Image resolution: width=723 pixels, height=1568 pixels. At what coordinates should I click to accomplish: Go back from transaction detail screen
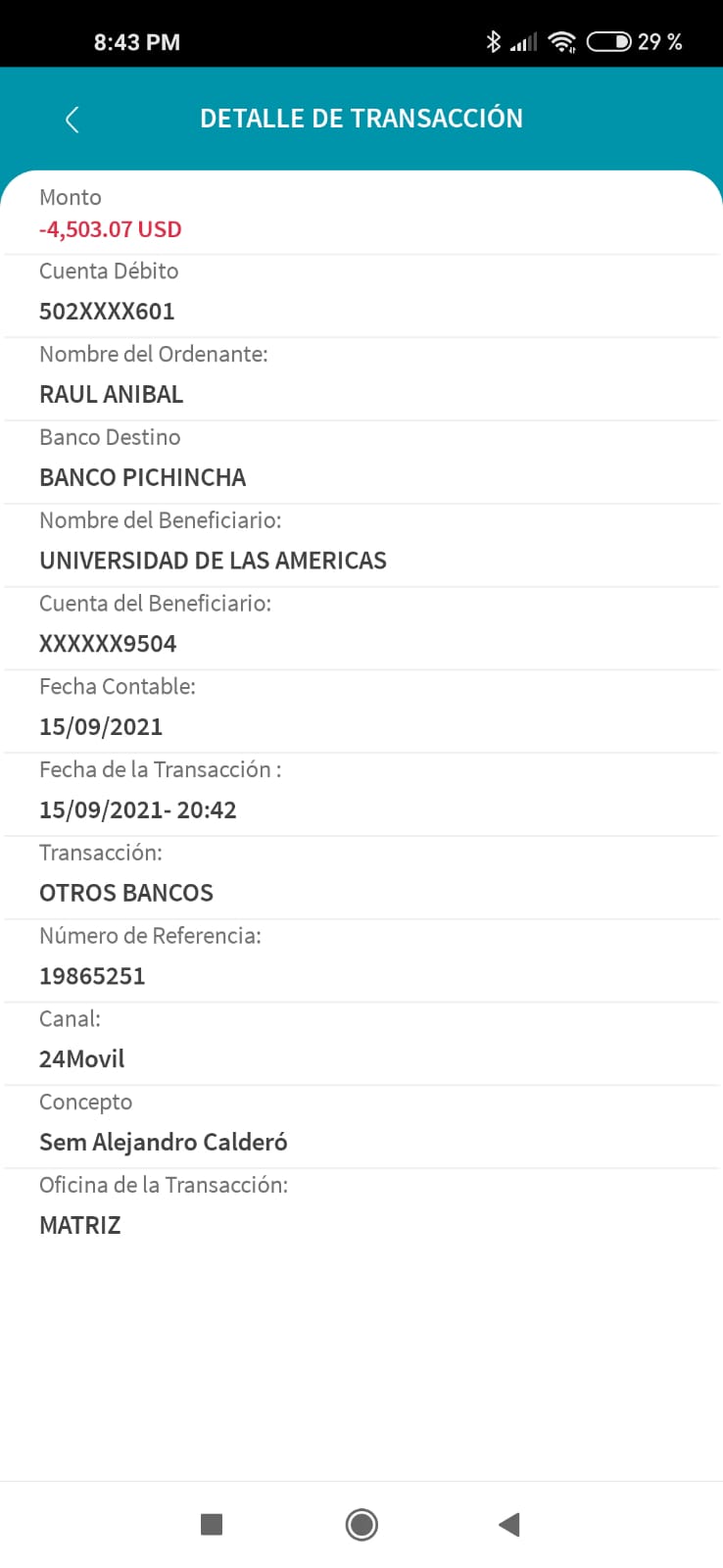point(72,120)
